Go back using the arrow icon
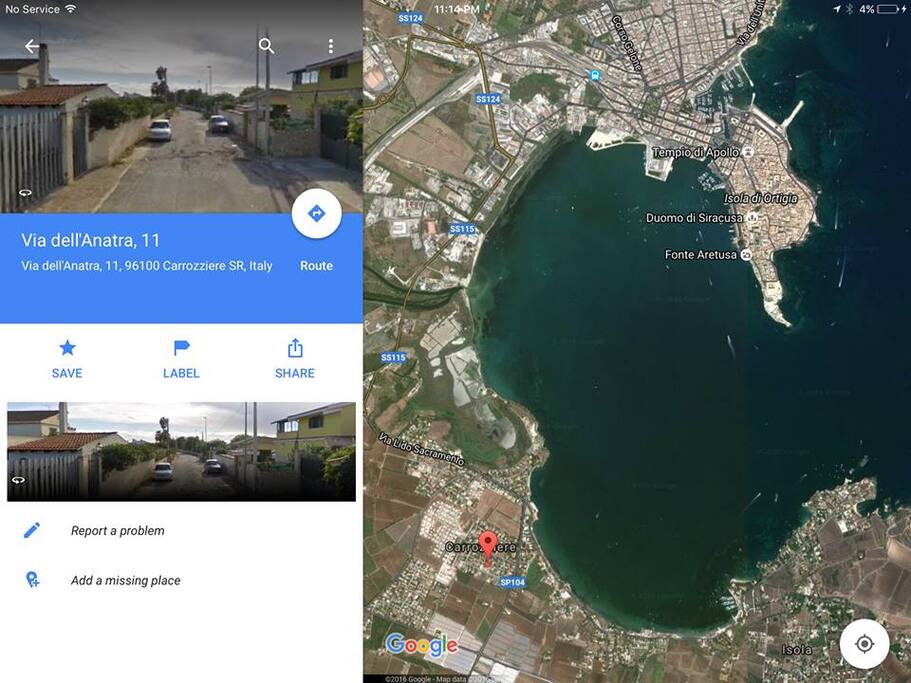This screenshot has width=911, height=683. (32, 46)
